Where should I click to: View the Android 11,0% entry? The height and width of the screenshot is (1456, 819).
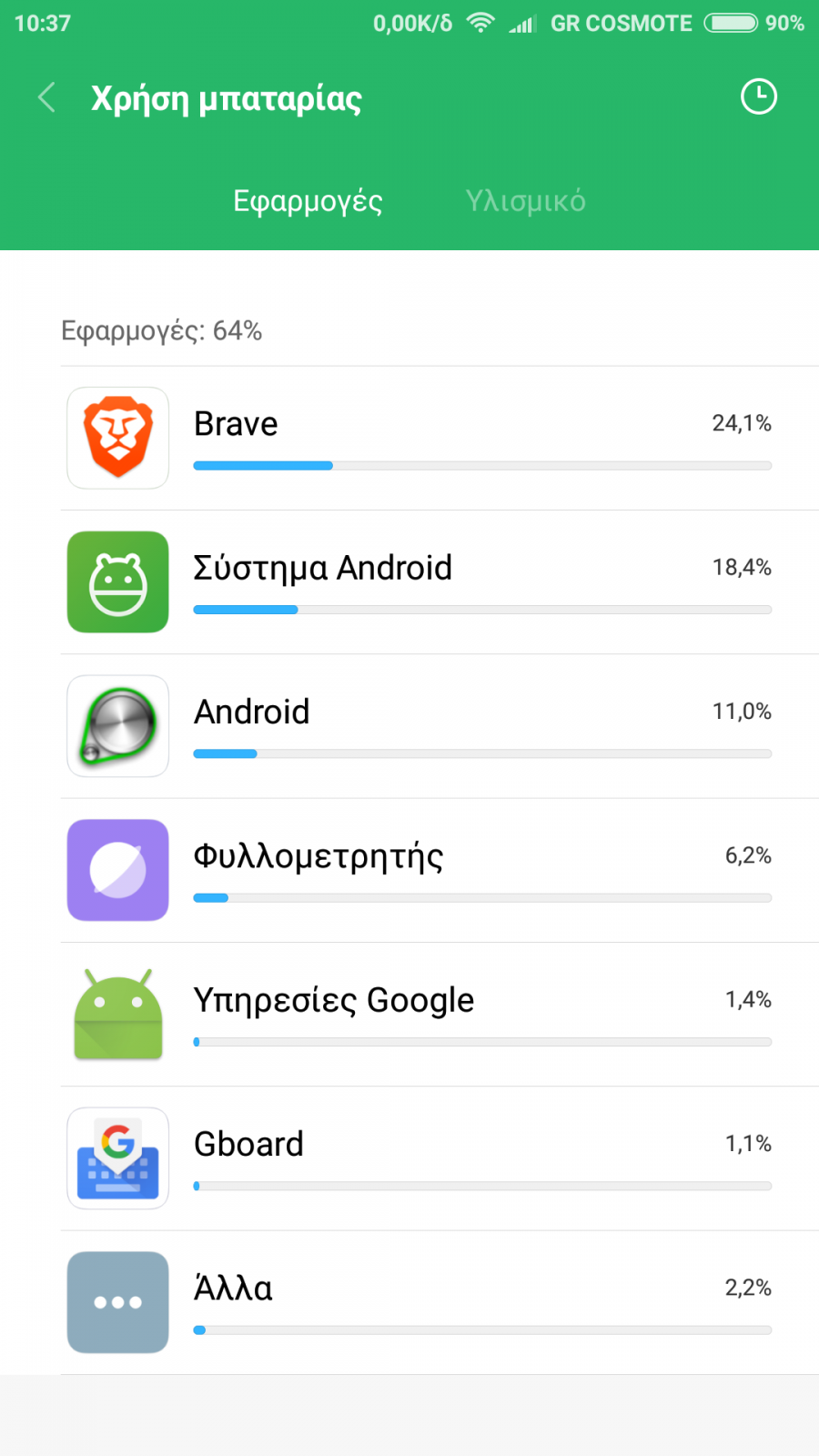point(440,726)
